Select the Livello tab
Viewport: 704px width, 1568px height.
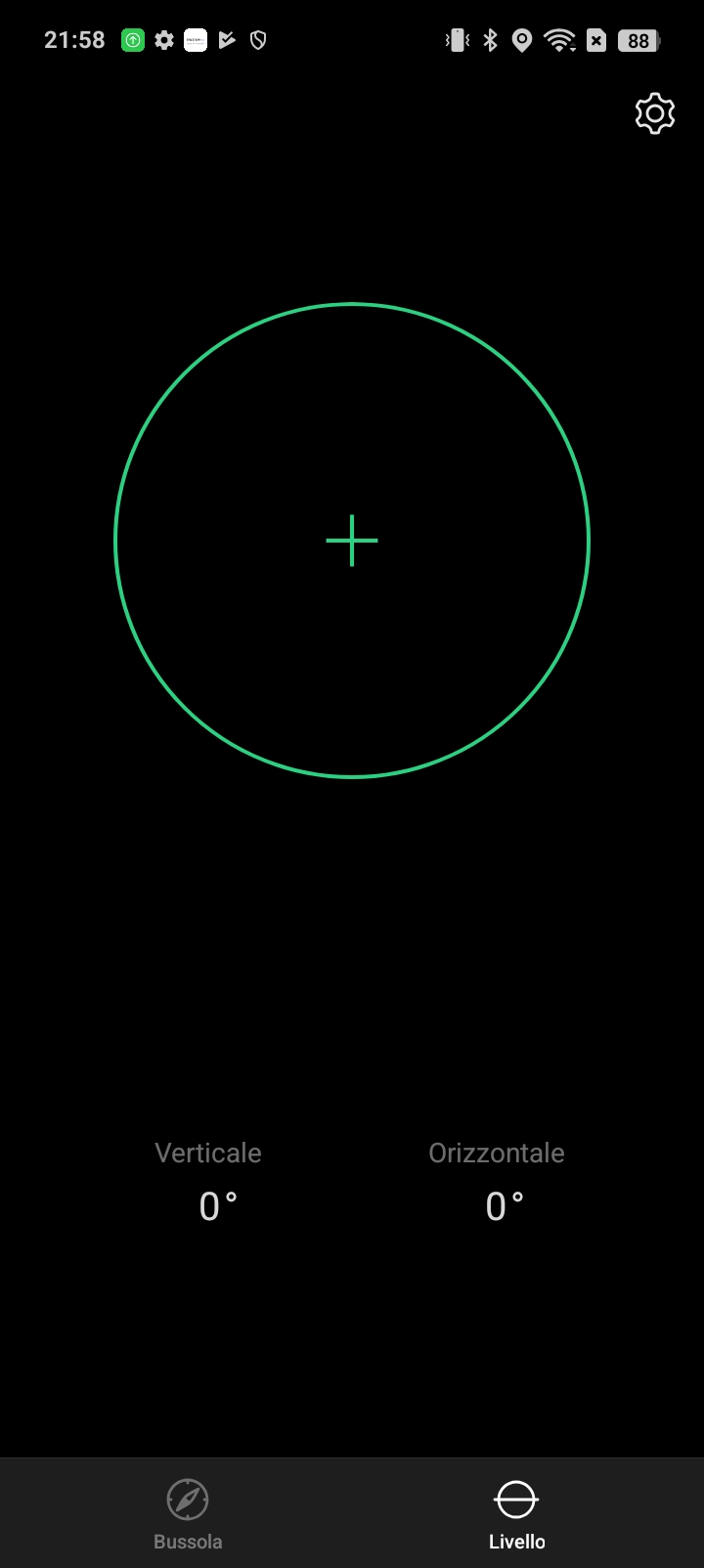coord(516,1514)
